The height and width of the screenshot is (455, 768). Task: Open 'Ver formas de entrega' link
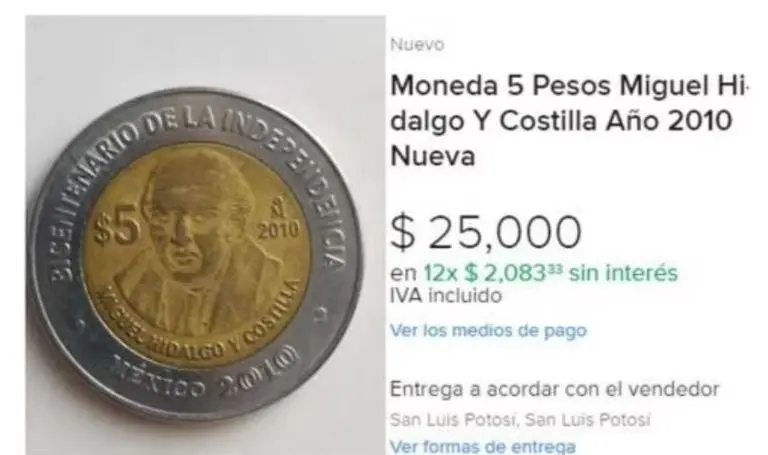482,446
